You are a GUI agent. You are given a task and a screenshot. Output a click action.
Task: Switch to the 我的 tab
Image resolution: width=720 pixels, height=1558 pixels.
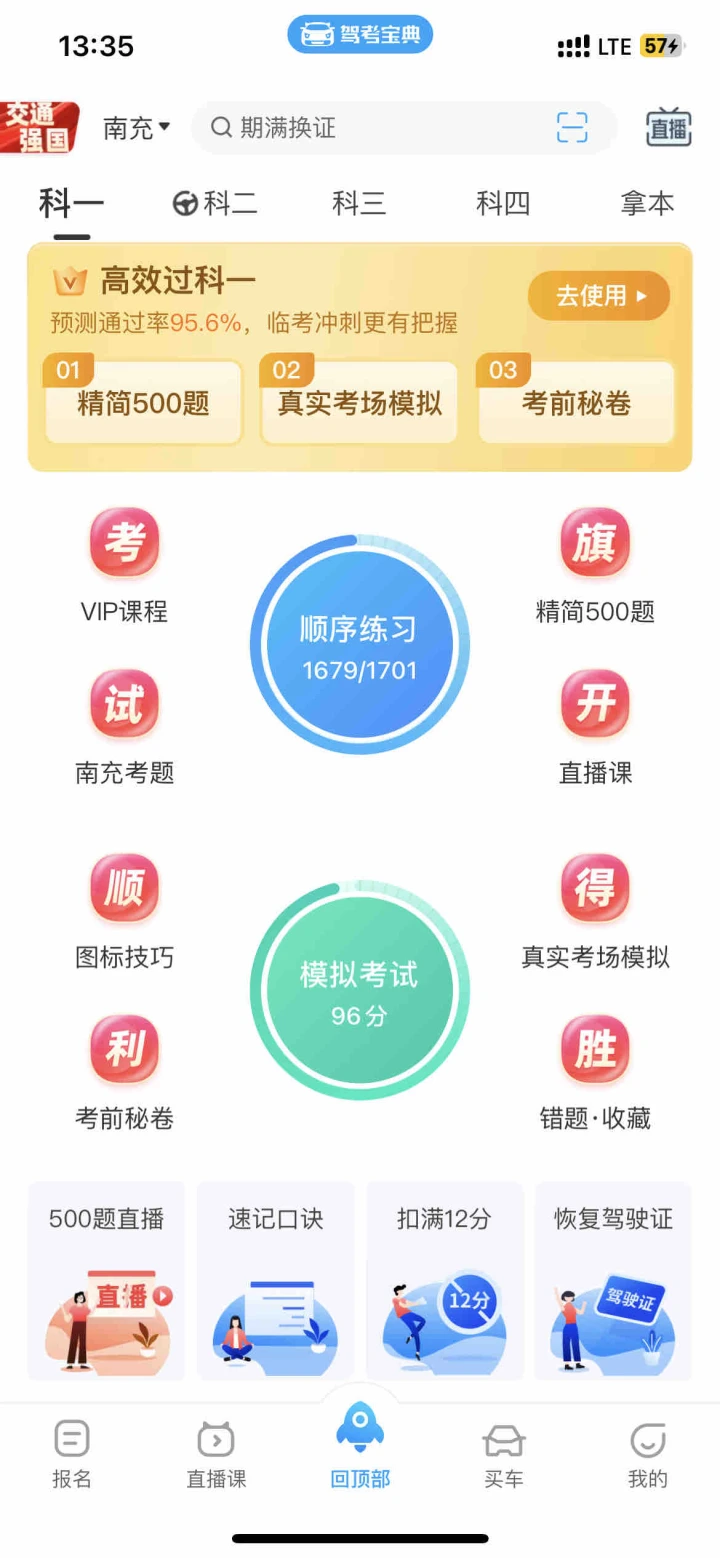(x=648, y=1455)
